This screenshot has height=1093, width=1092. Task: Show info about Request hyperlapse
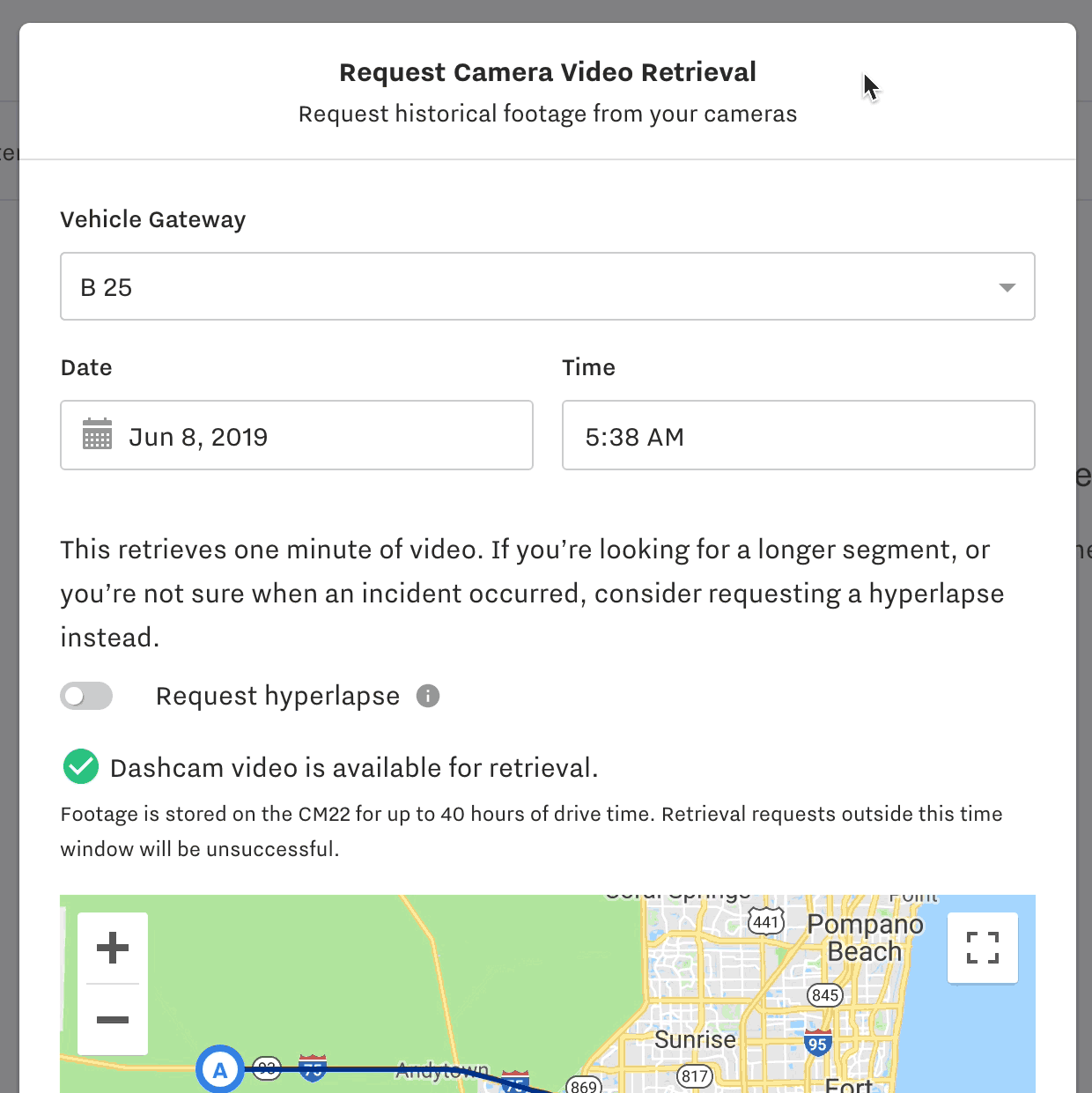(428, 696)
